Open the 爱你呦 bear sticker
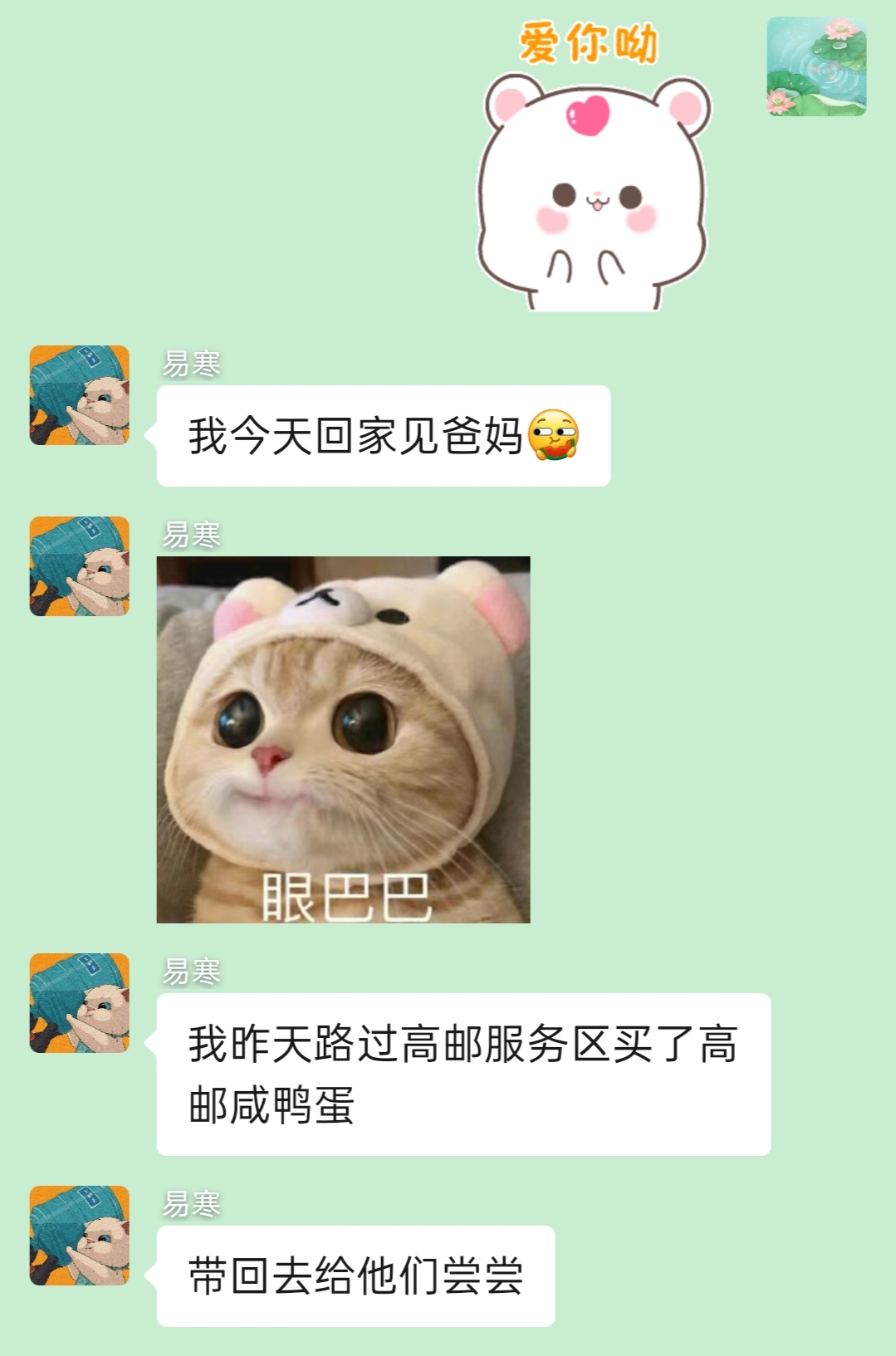Screen dimensions: 896x1356 (x=593, y=166)
